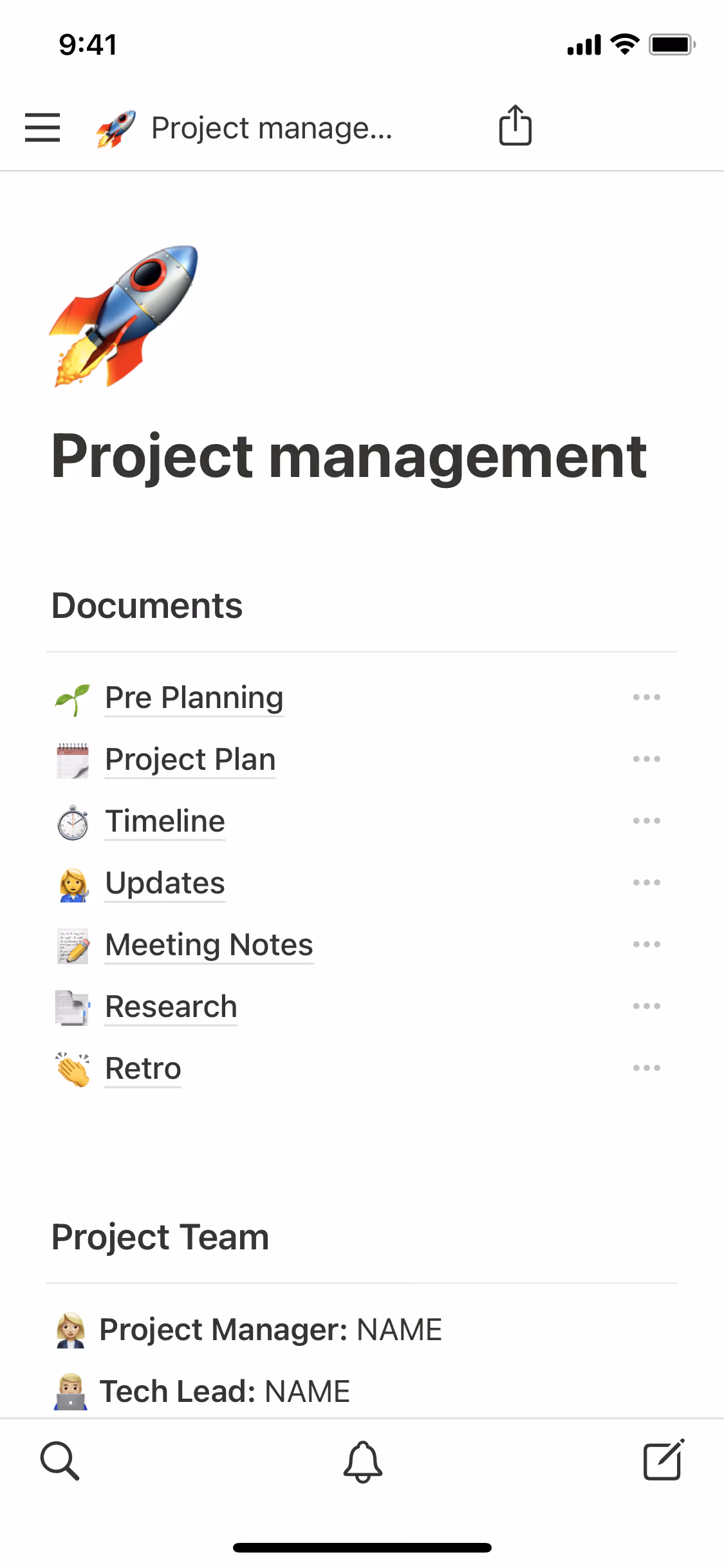Open options menu for Updates
Viewport: 724px width, 1568px height.
646,882
